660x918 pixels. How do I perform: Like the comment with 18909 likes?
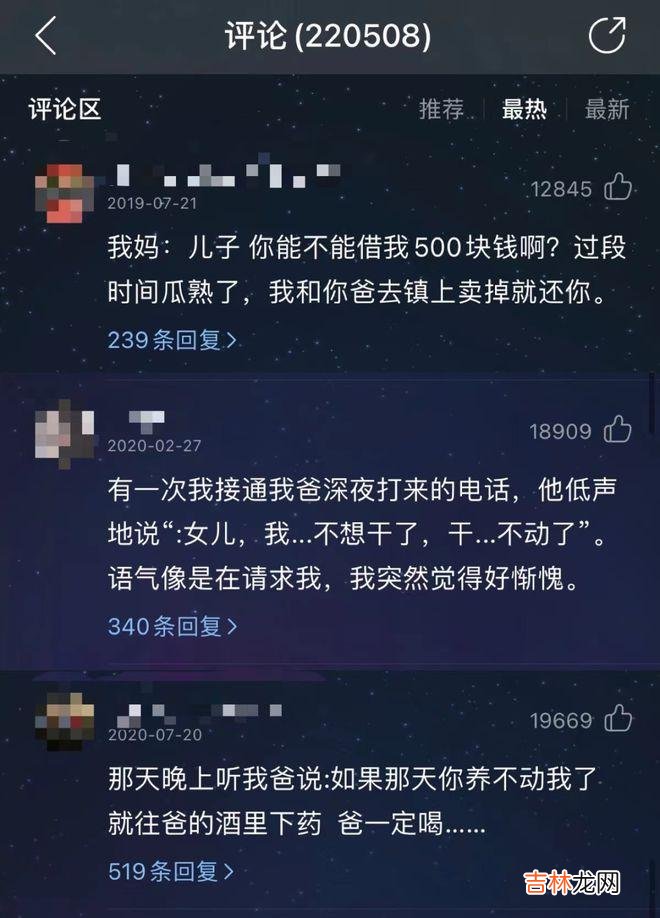pyautogui.click(x=619, y=430)
